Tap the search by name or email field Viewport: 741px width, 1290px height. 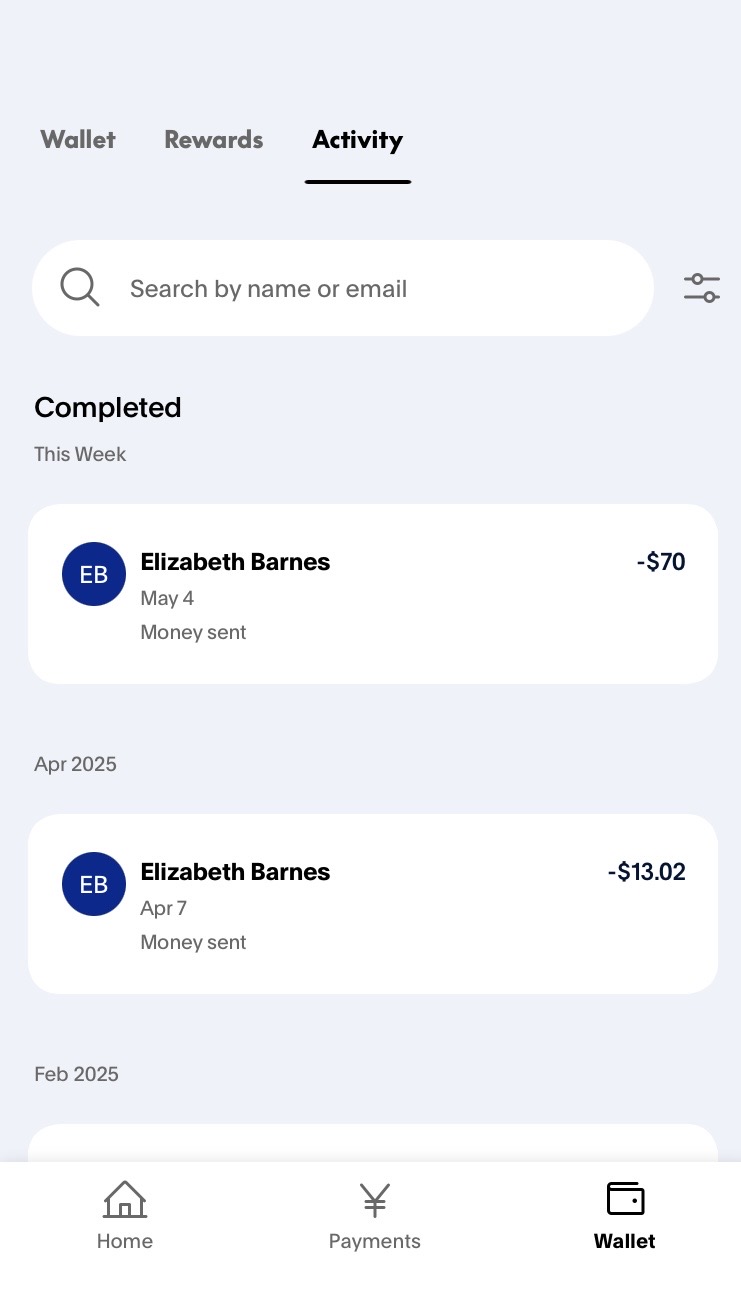point(343,288)
